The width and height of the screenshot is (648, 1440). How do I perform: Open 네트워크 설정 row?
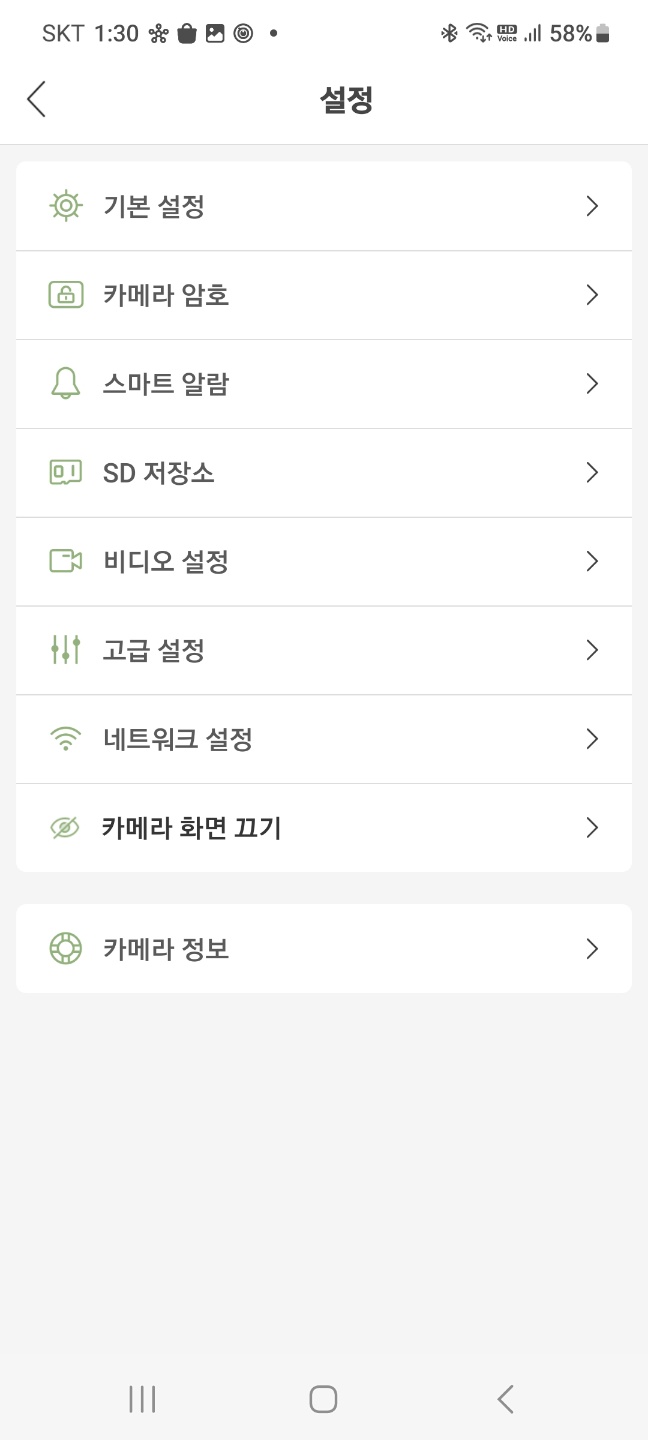(324, 740)
